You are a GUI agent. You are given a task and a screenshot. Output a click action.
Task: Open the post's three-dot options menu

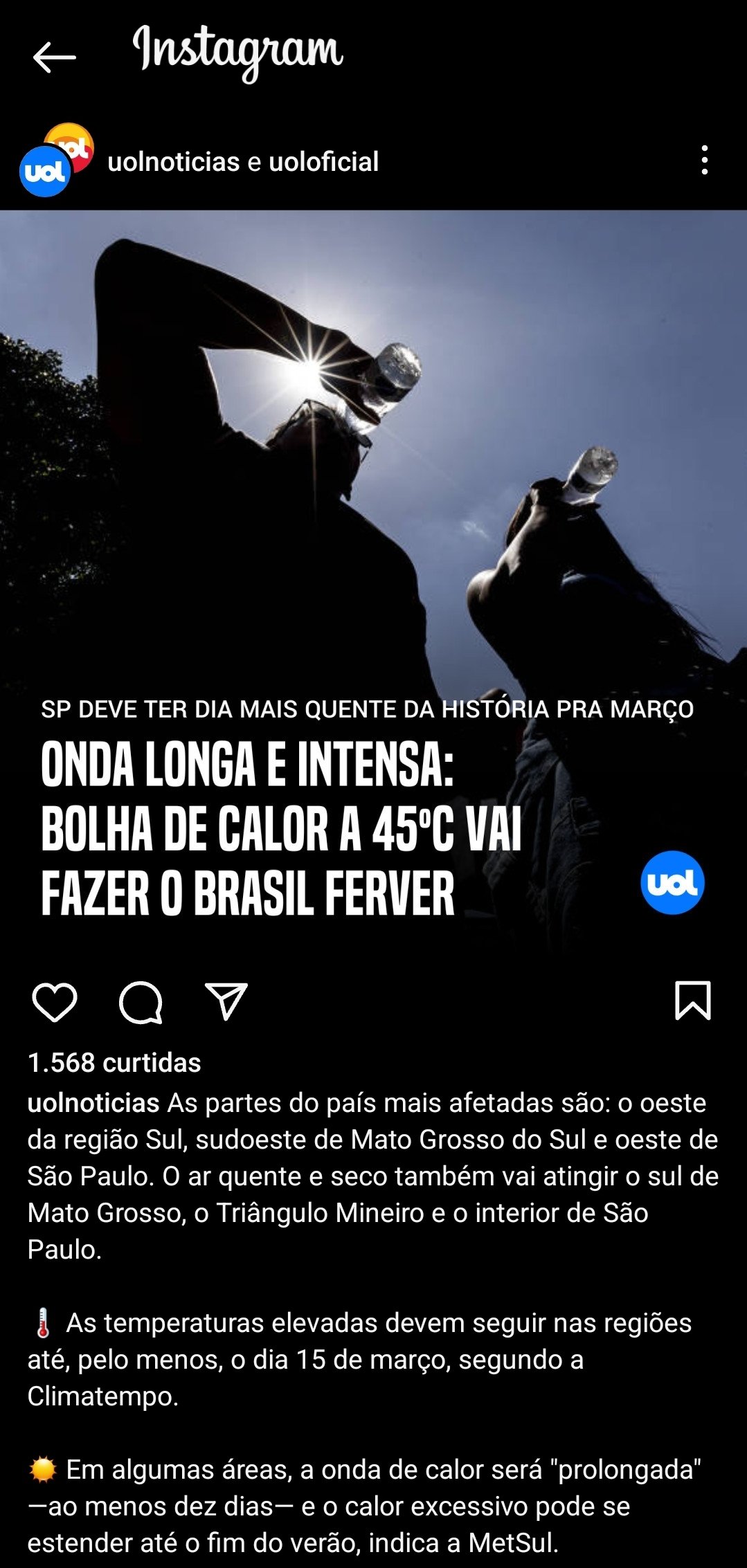pos(704,160)
